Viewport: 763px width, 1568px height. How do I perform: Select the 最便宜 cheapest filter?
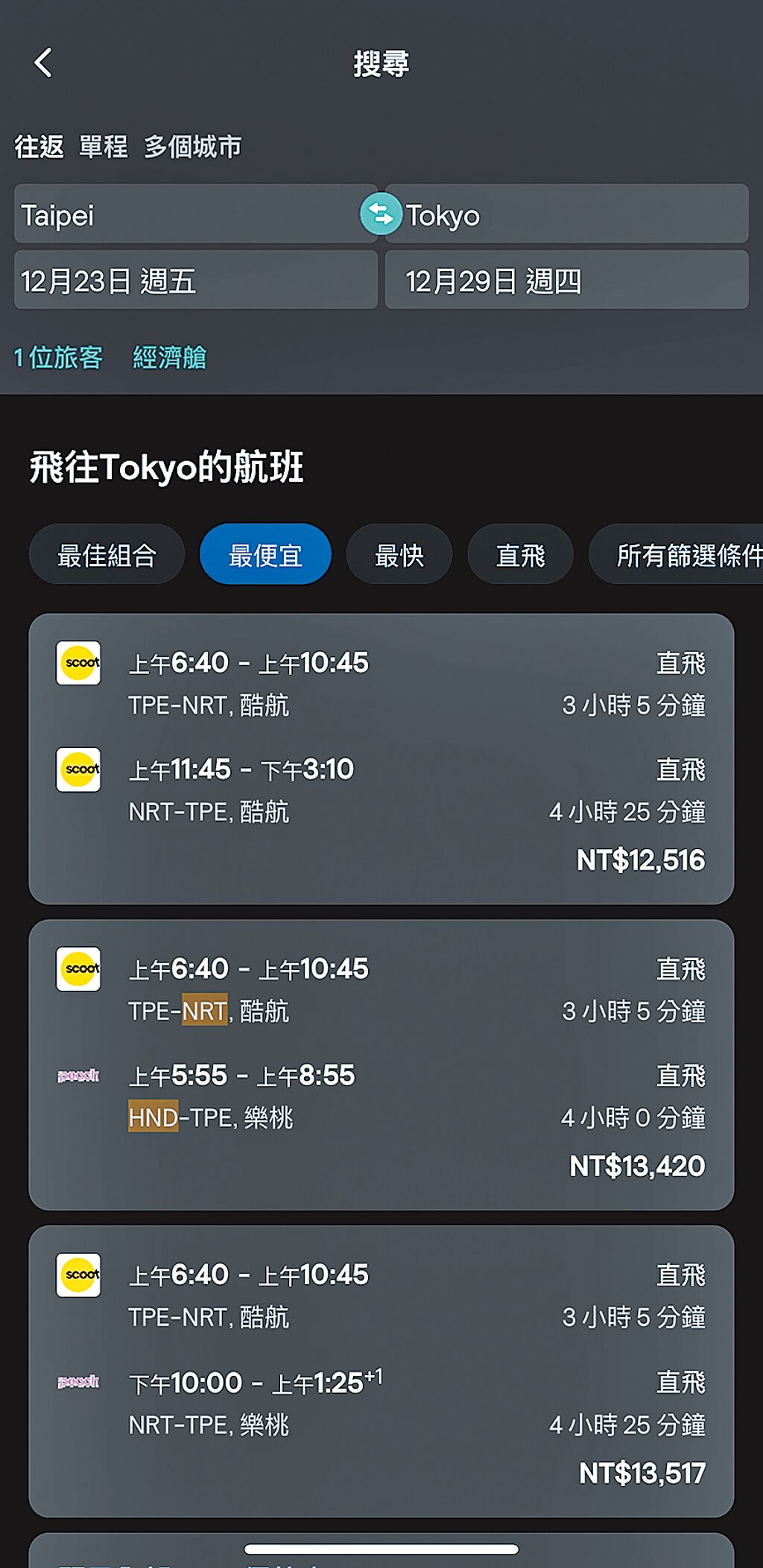tap(265, 555)
